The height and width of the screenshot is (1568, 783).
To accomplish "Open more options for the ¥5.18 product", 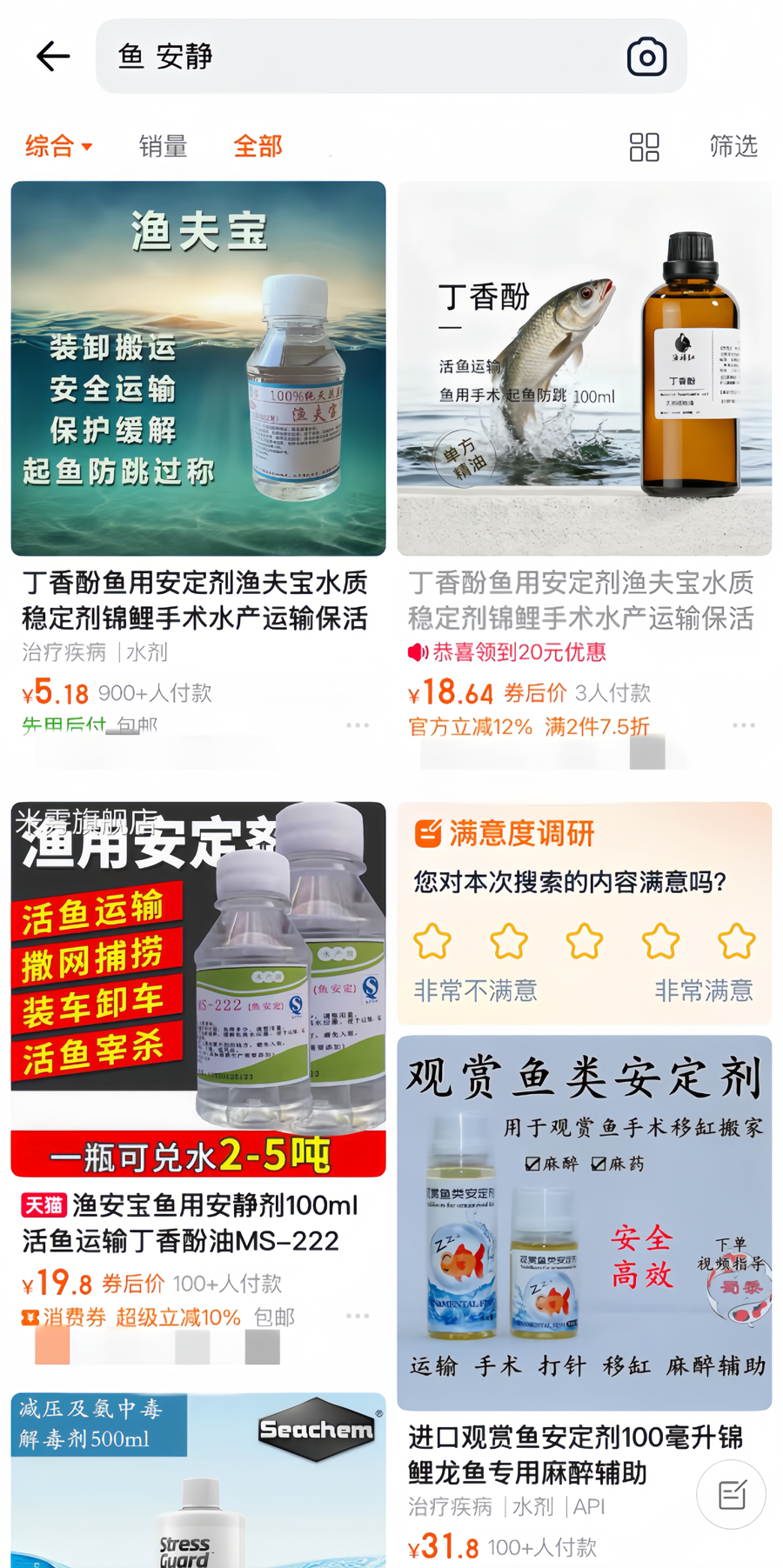I will point(358,724).
